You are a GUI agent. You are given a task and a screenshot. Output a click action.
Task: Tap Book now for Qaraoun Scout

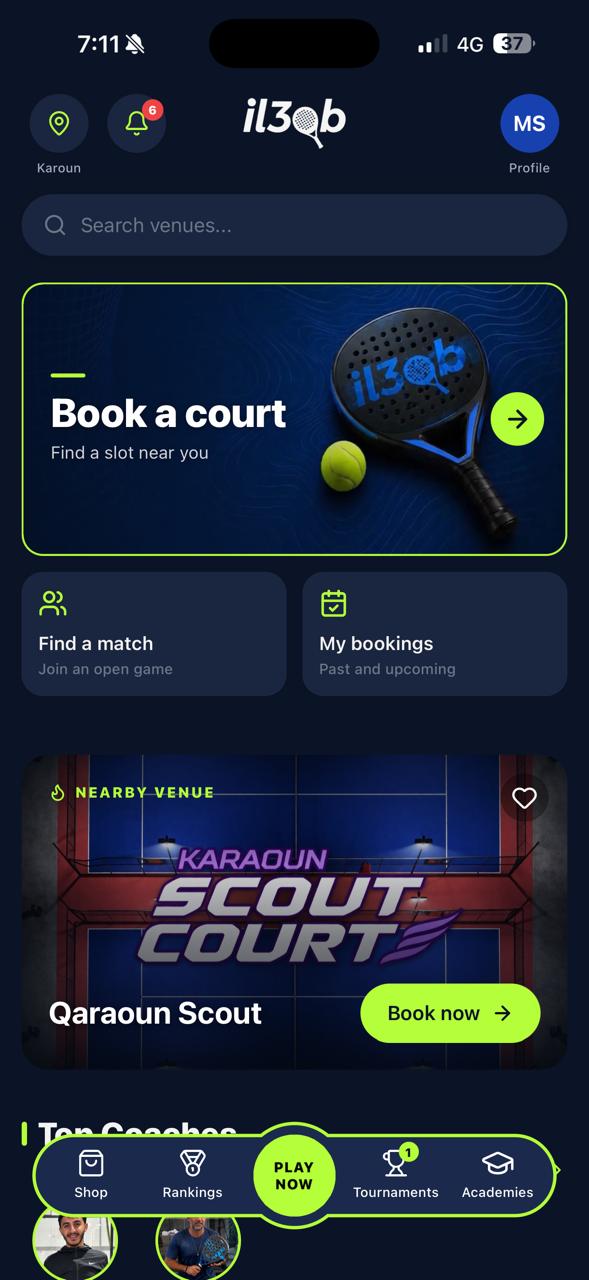(450, 1013)
